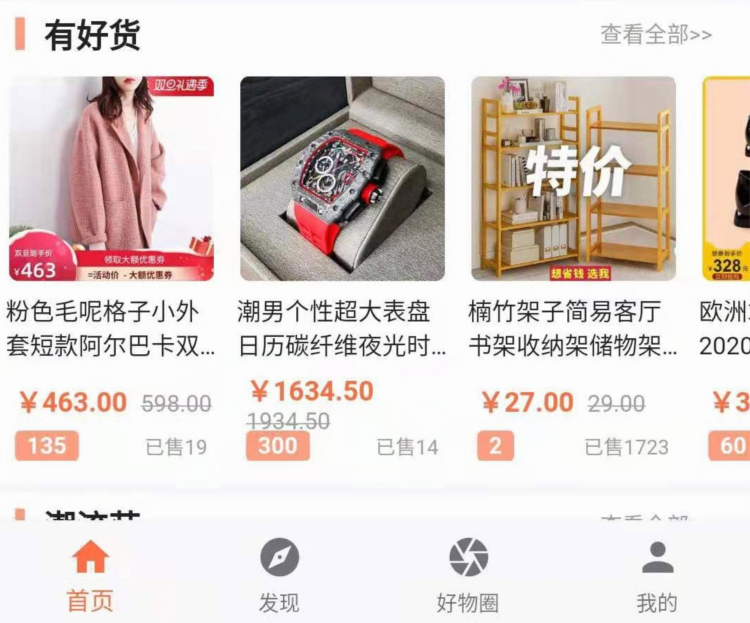This screenshot has width=750, height=623.
Task: Open the 好物圈 tab
Action: click(468, 576)
